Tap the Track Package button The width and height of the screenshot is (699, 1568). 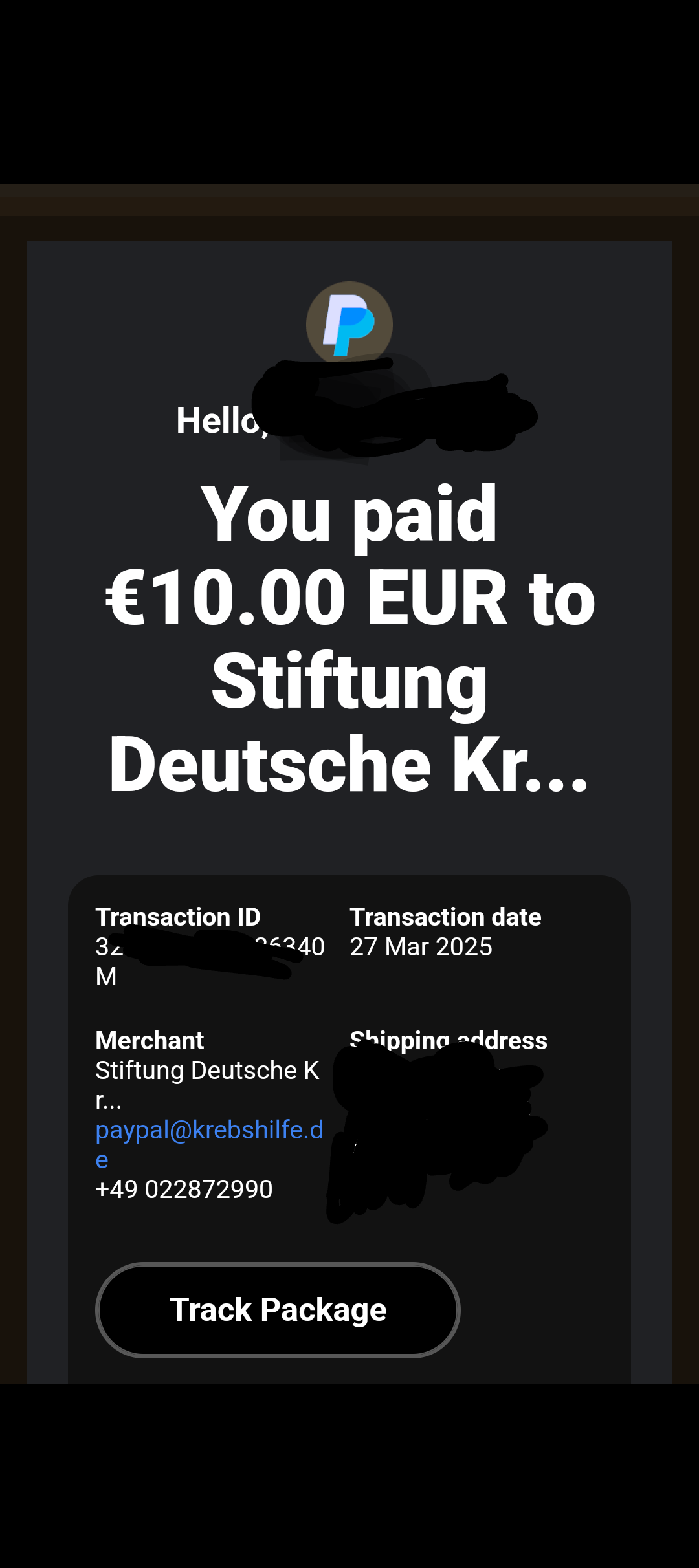click(x=278, y=1310)
